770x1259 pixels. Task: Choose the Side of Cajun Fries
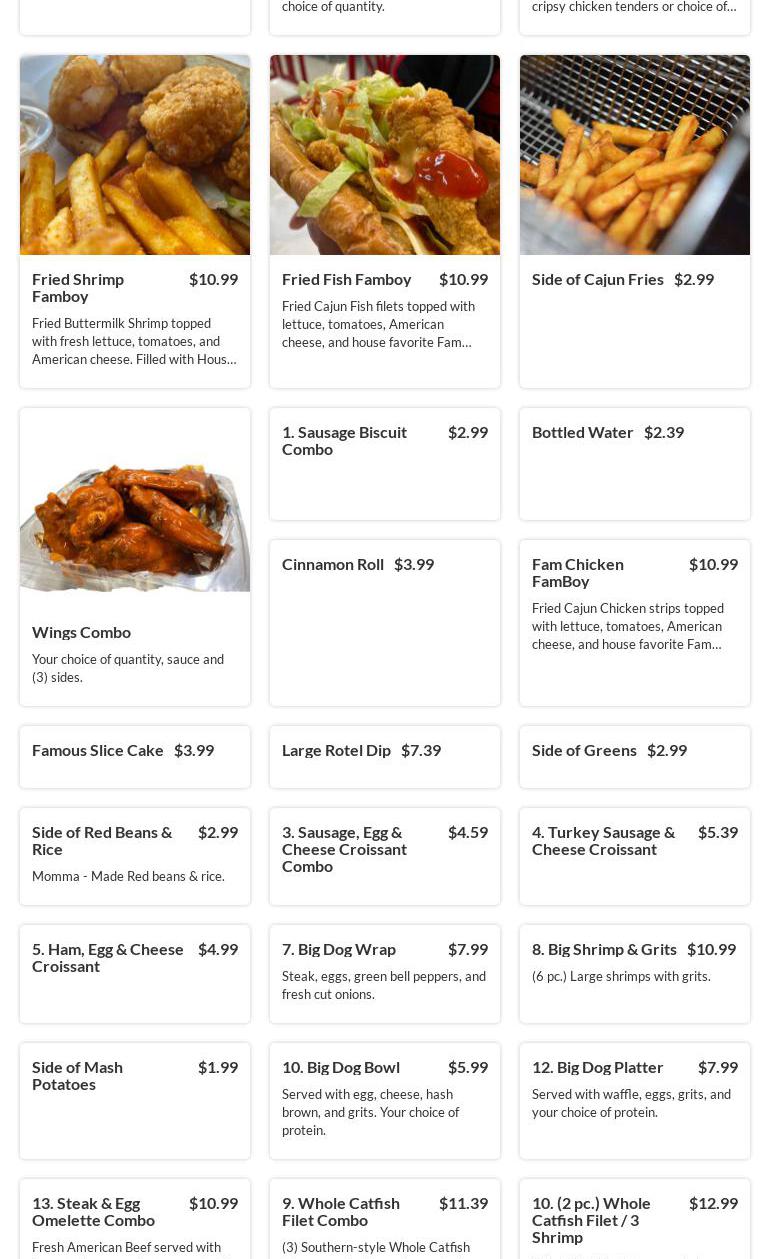click(634, 221)
